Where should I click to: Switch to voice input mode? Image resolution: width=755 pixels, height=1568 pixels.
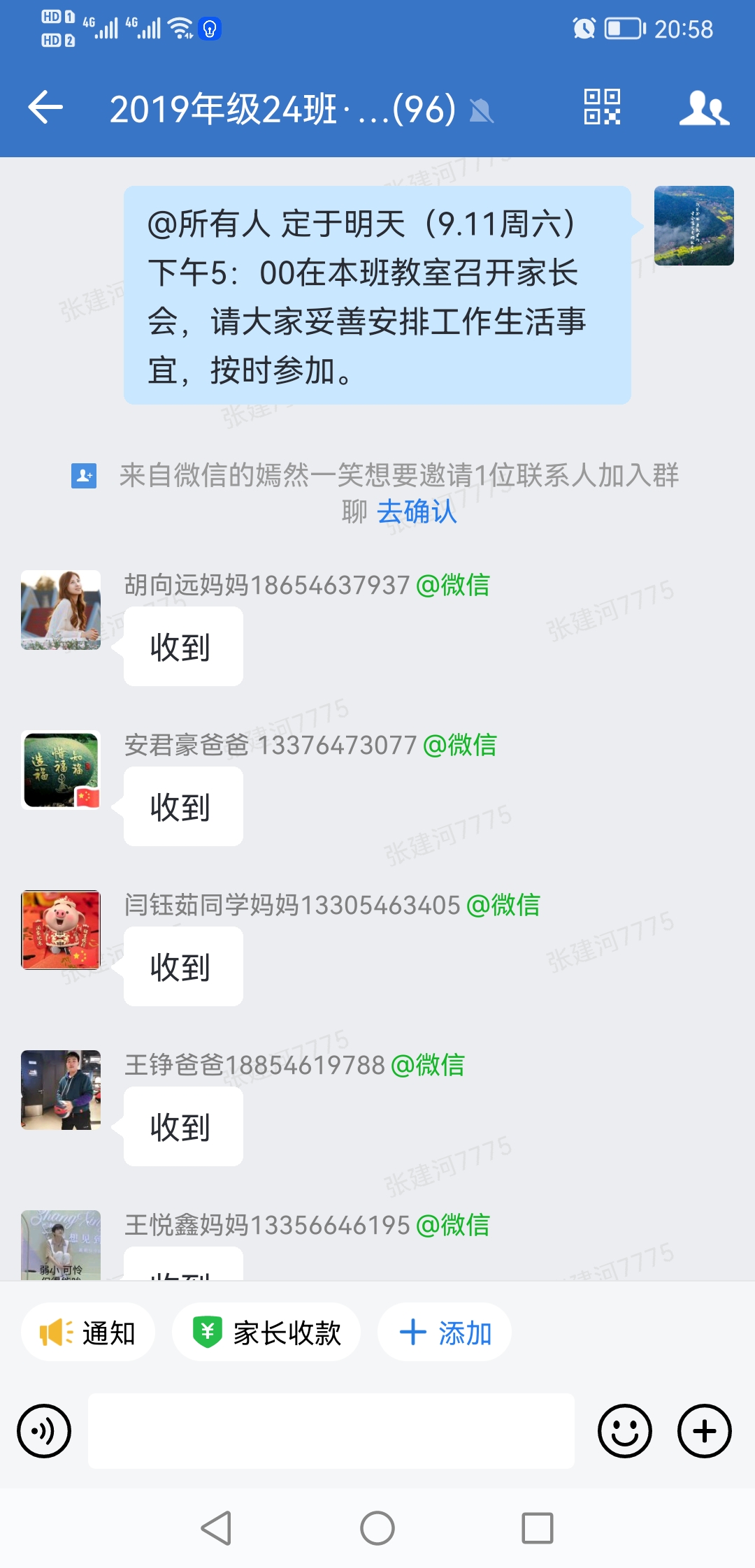pos(44,1431)
